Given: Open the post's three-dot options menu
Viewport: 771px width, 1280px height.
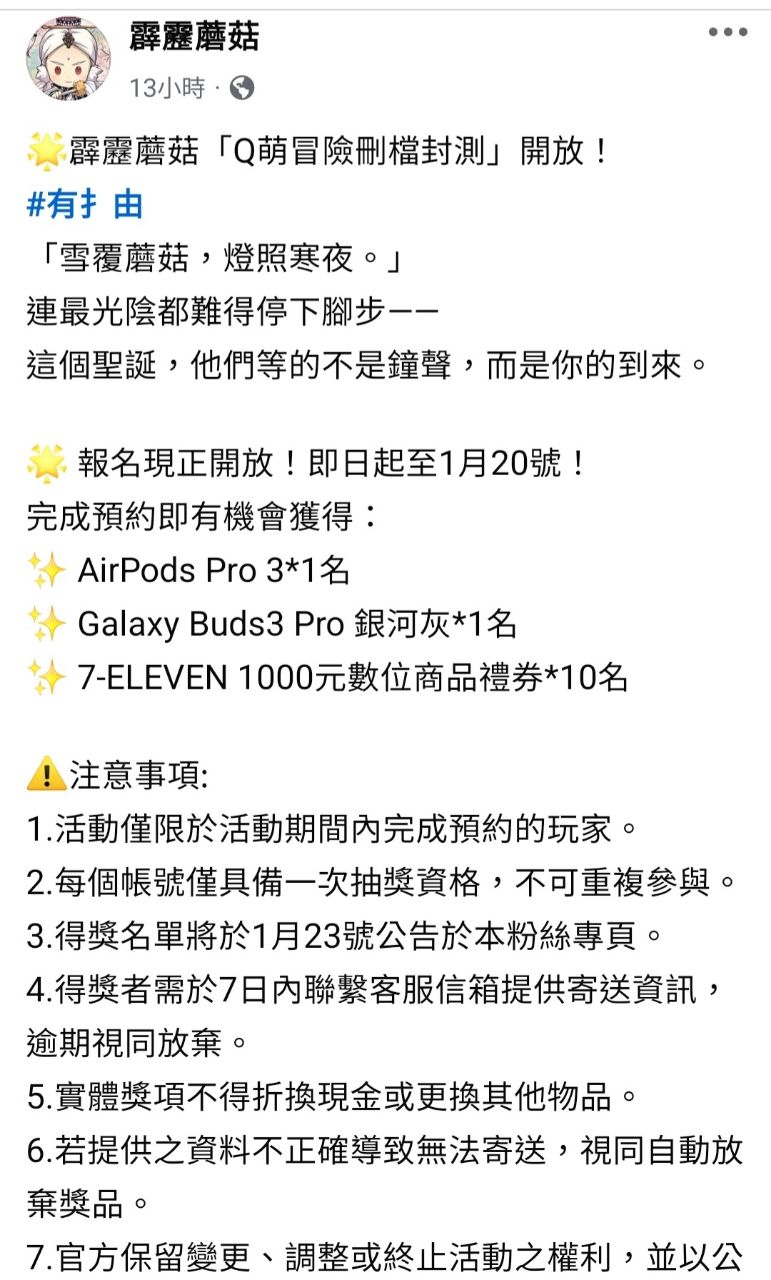Looking at the screenshot, I should [727, 33].
